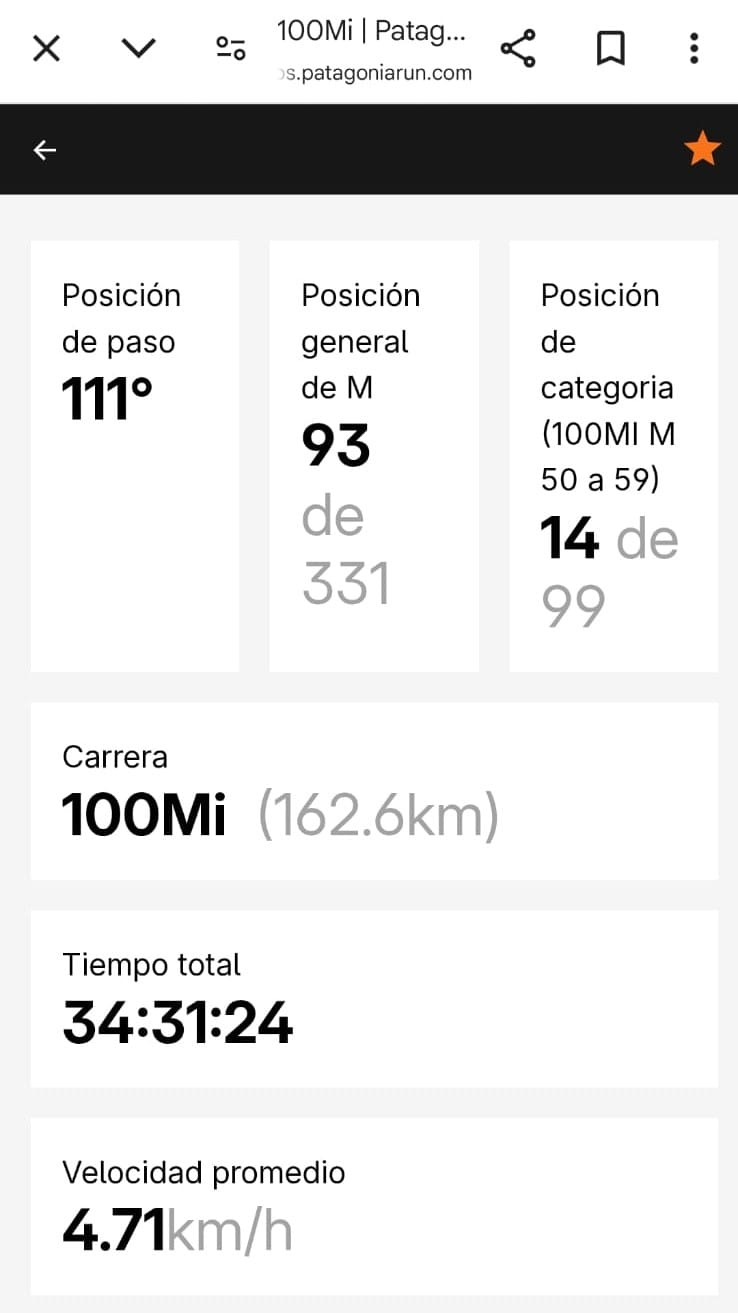The image size is (738, 1313).
Task: Go back using the white arrow
Action: coord(45,150)
